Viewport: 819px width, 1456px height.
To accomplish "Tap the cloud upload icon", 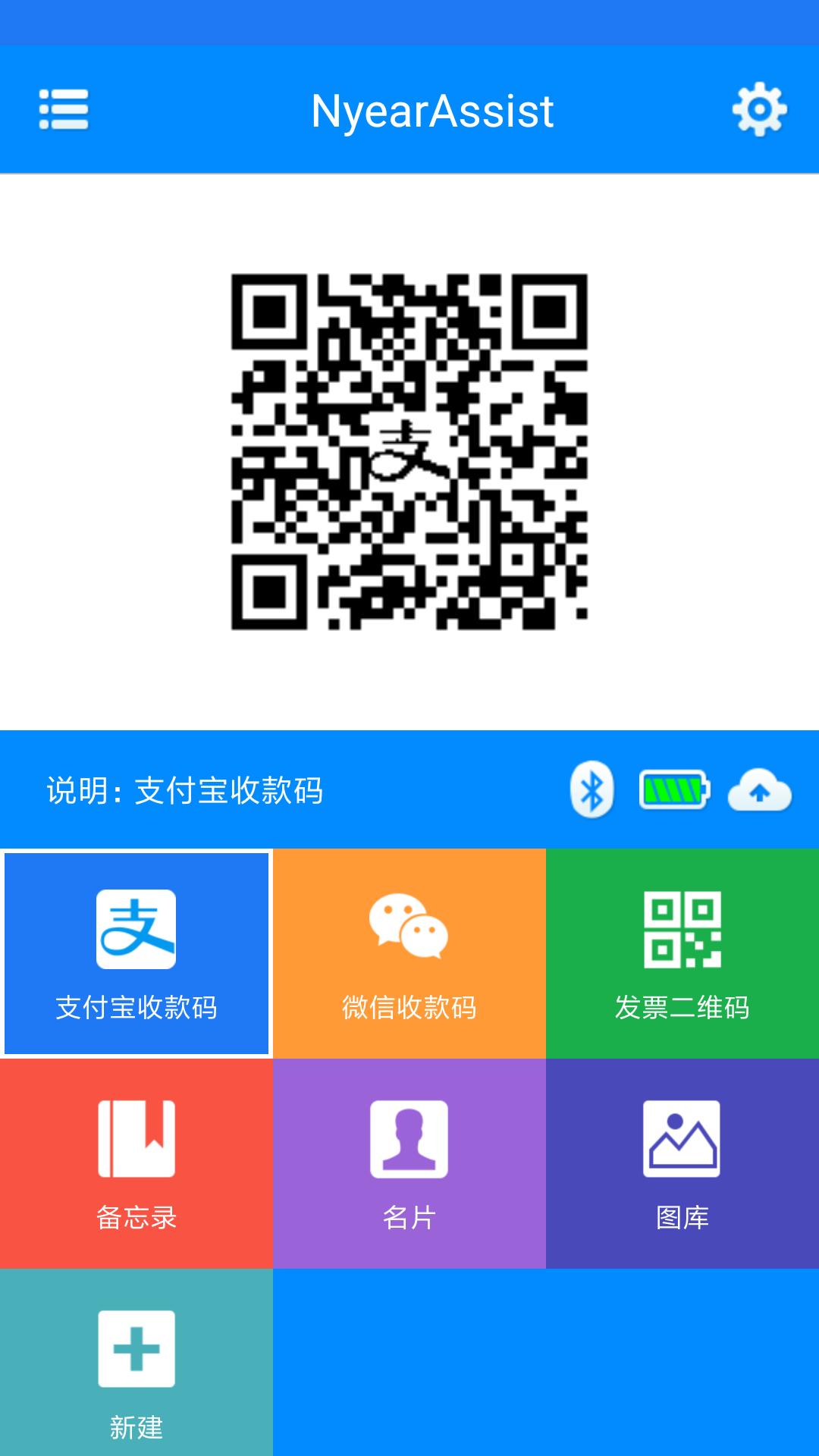I will [759, 791].
